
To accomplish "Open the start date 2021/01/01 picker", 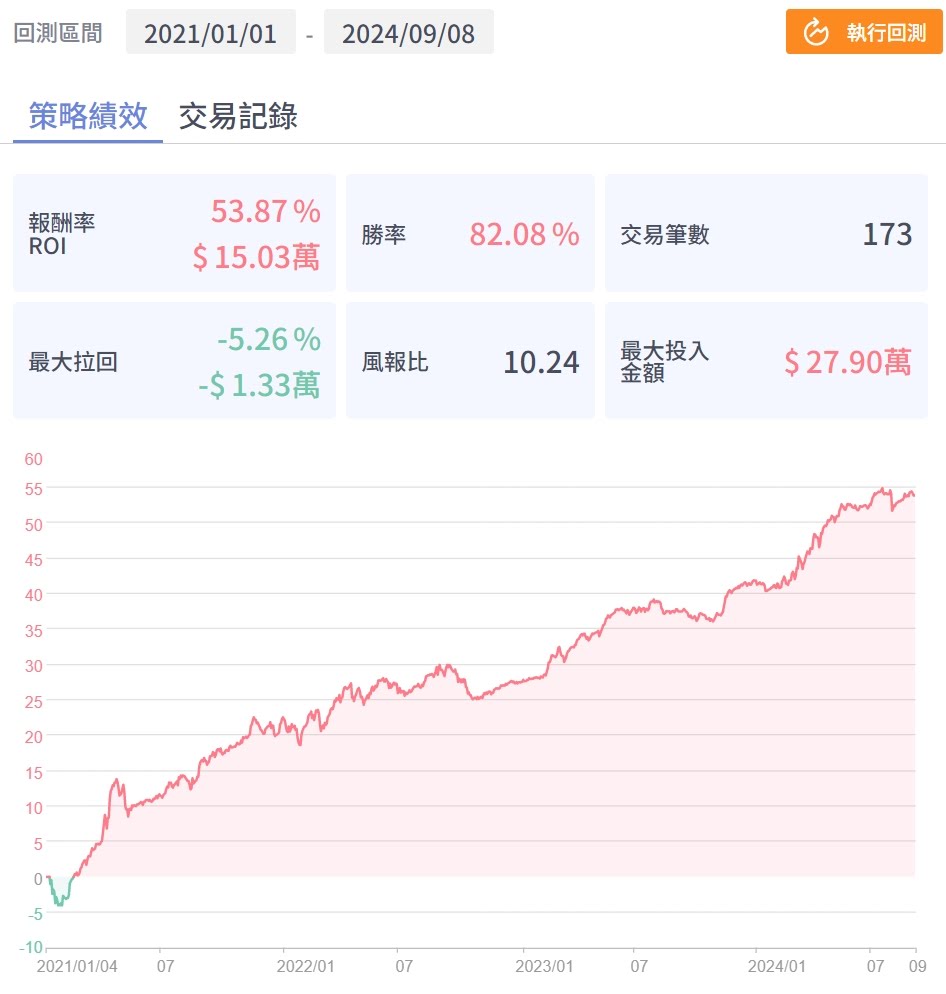I will (210, 33).
